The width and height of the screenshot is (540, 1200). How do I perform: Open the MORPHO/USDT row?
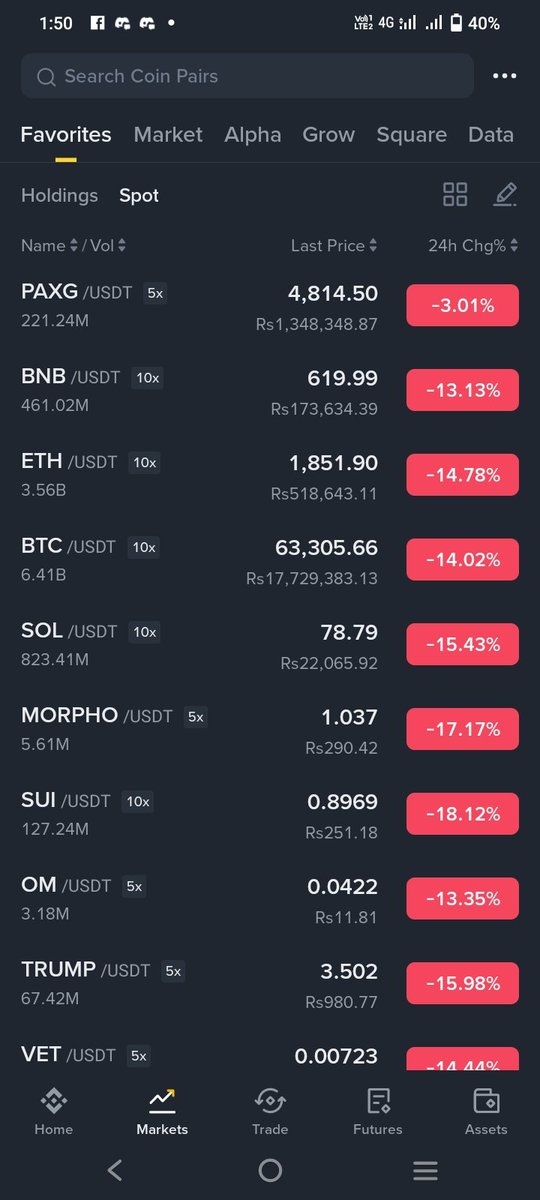click(x=270, y=731)
